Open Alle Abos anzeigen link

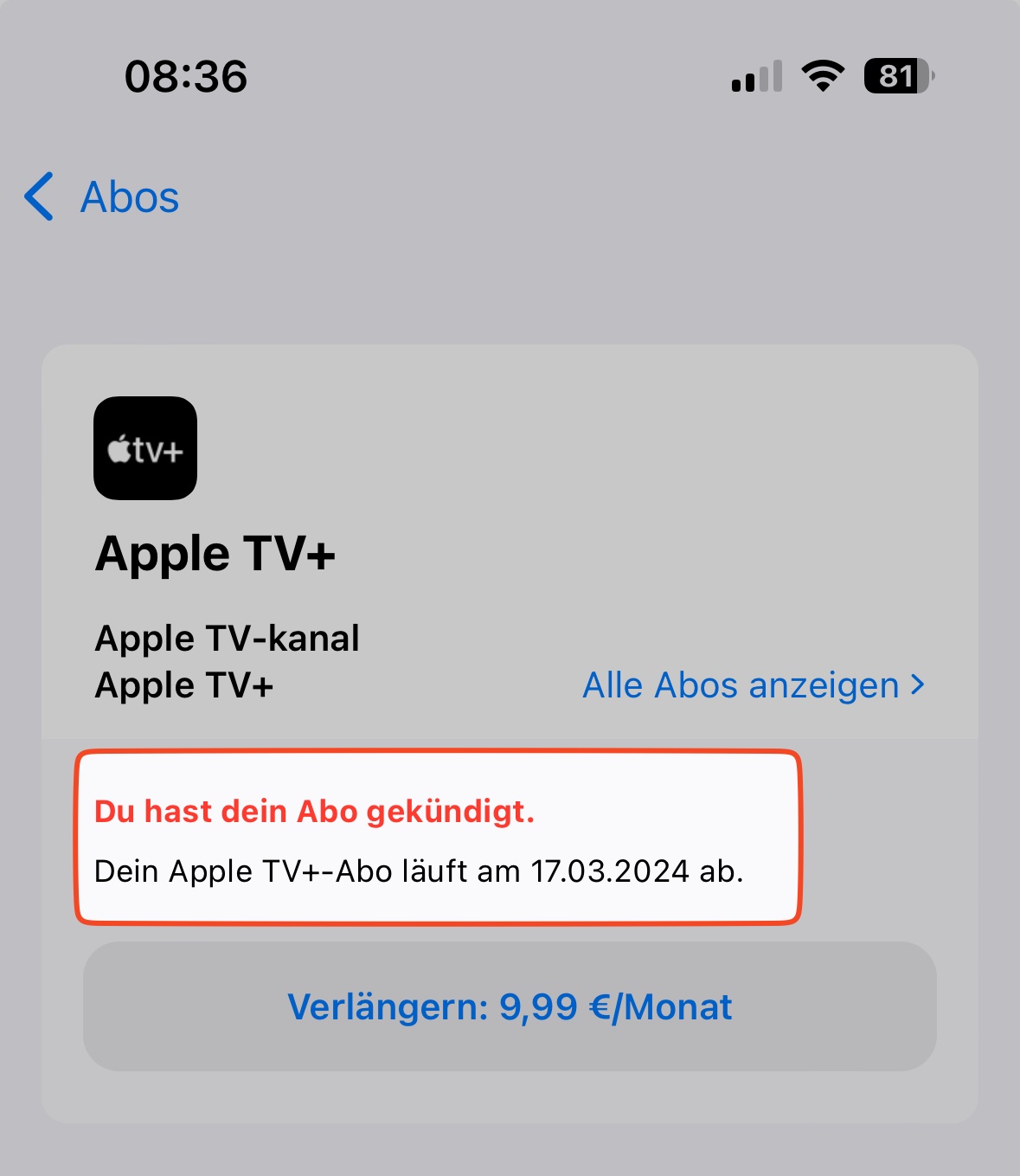(x=753, y=685)
